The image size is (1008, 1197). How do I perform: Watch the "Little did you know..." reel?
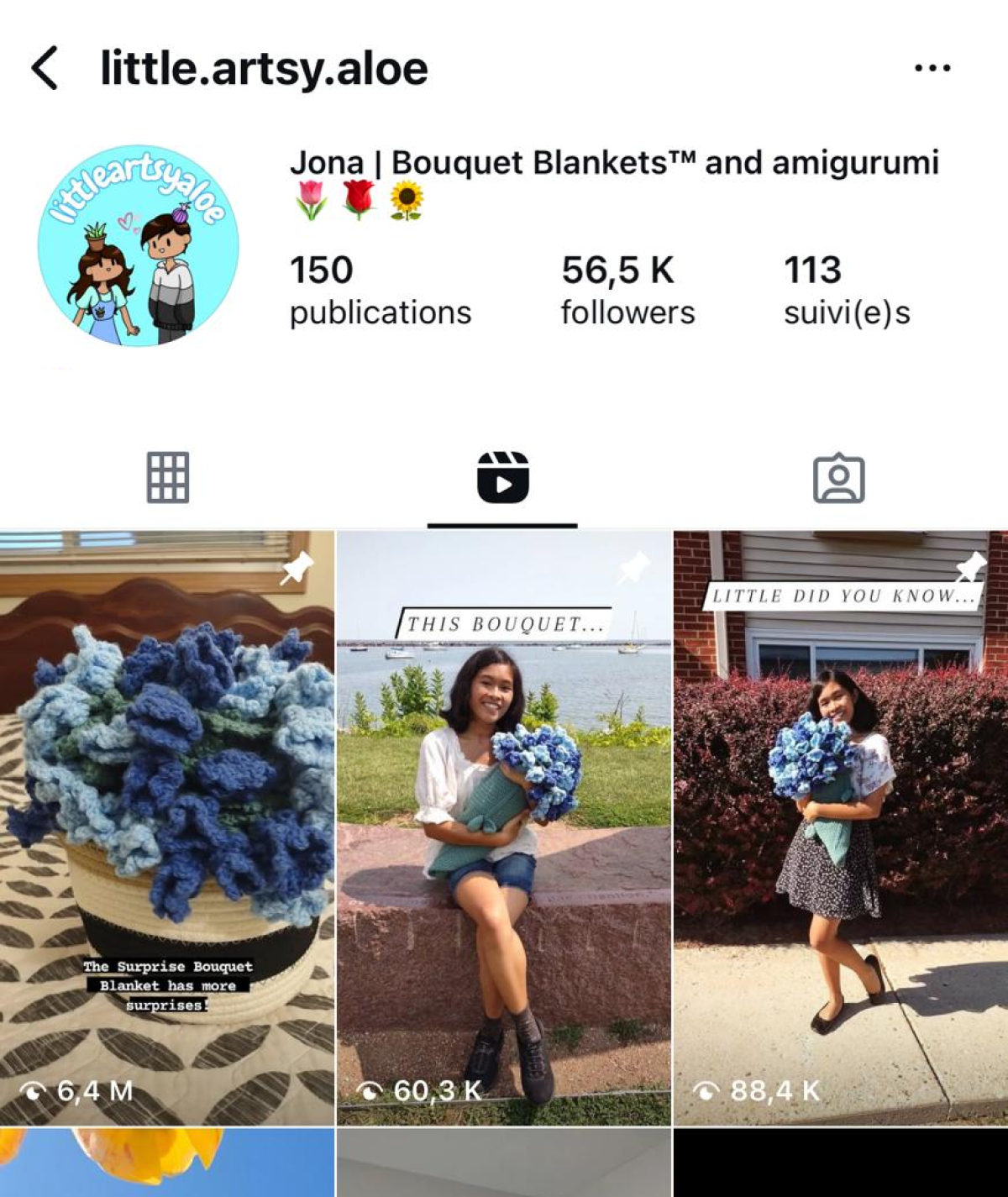840,827
